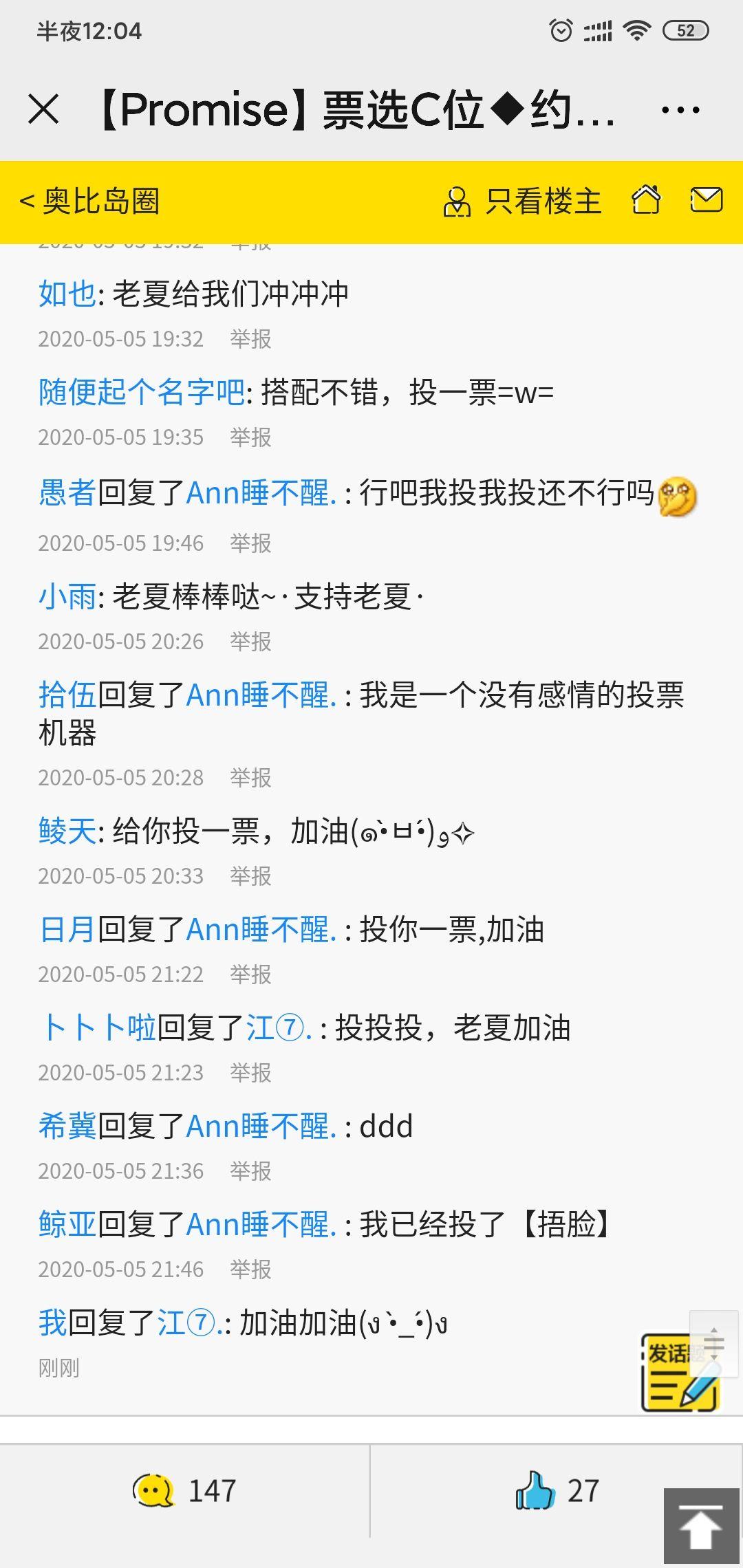This screenshot has width=743, height=1568.
Task: Open the 147 comments button
Action: [184, 1491]
